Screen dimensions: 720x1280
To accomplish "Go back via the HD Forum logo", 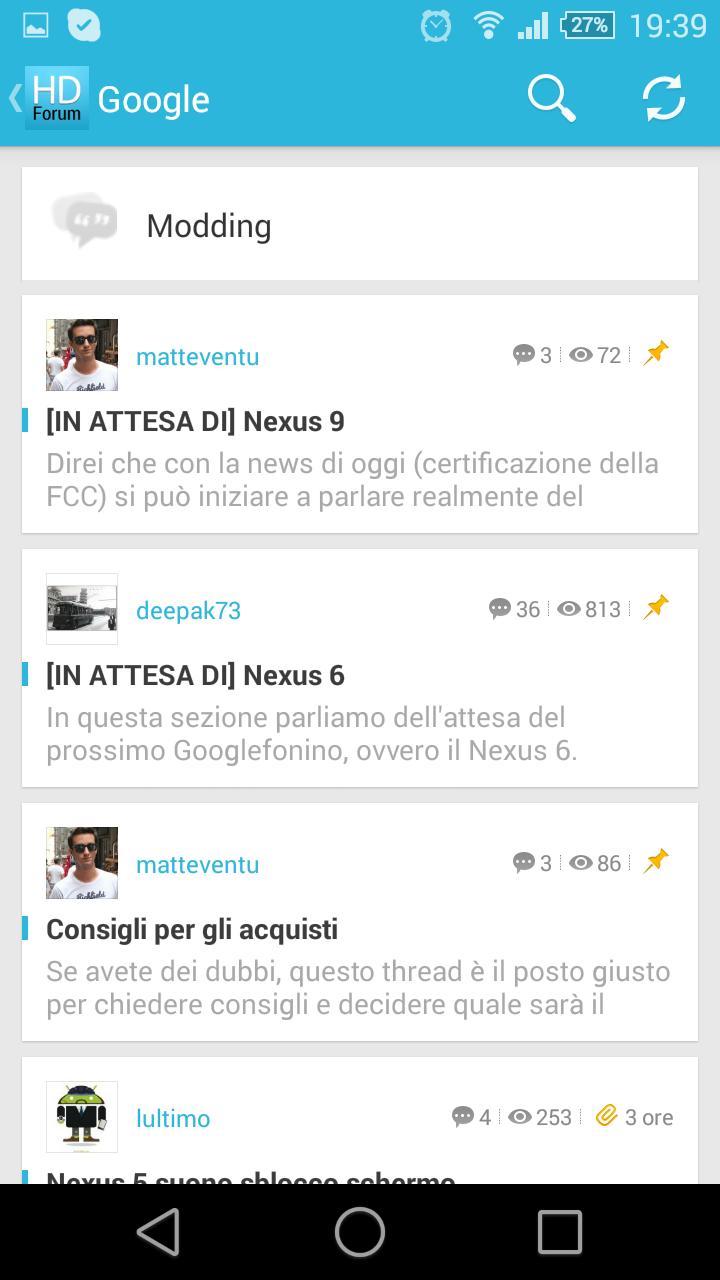I will 52,98.
